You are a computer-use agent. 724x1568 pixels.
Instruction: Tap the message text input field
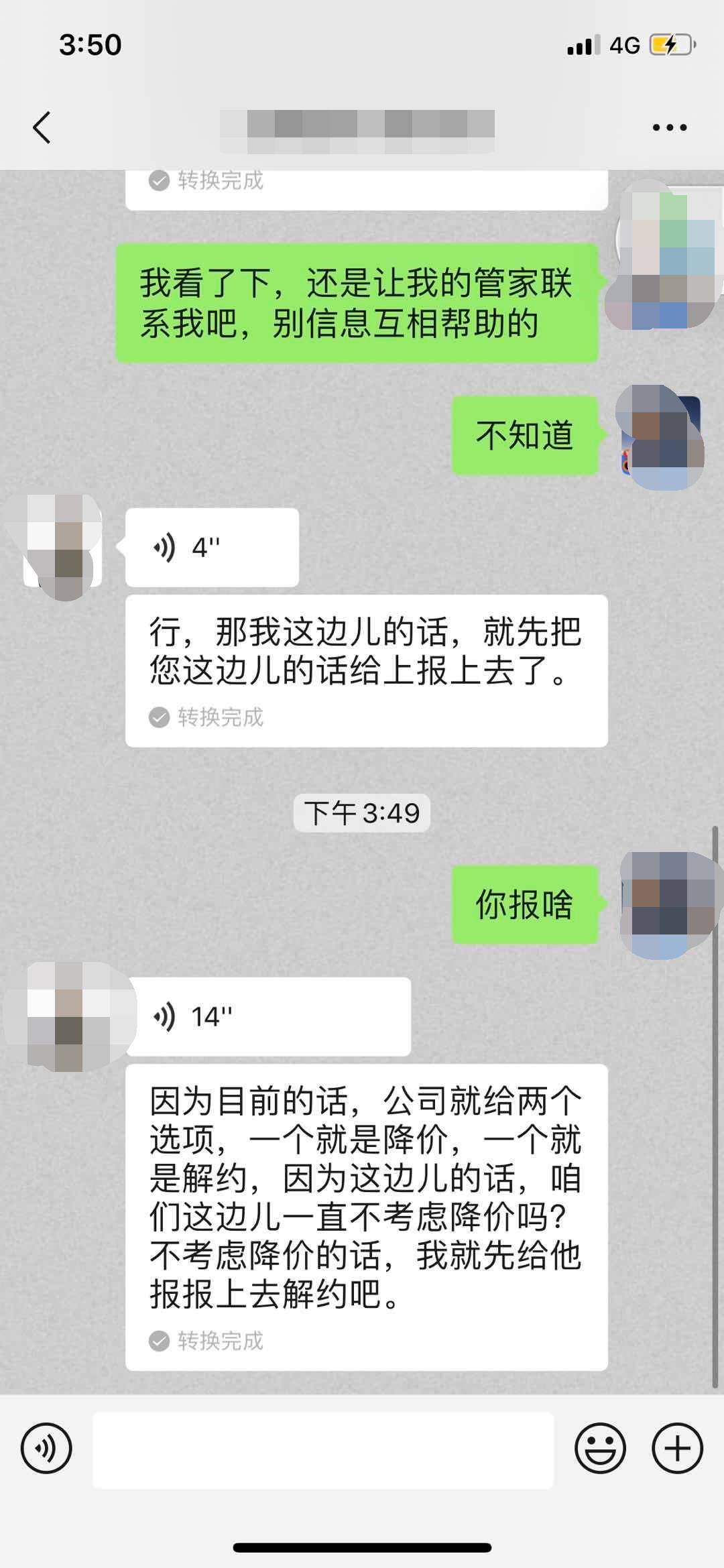[x=323, y=1449]
